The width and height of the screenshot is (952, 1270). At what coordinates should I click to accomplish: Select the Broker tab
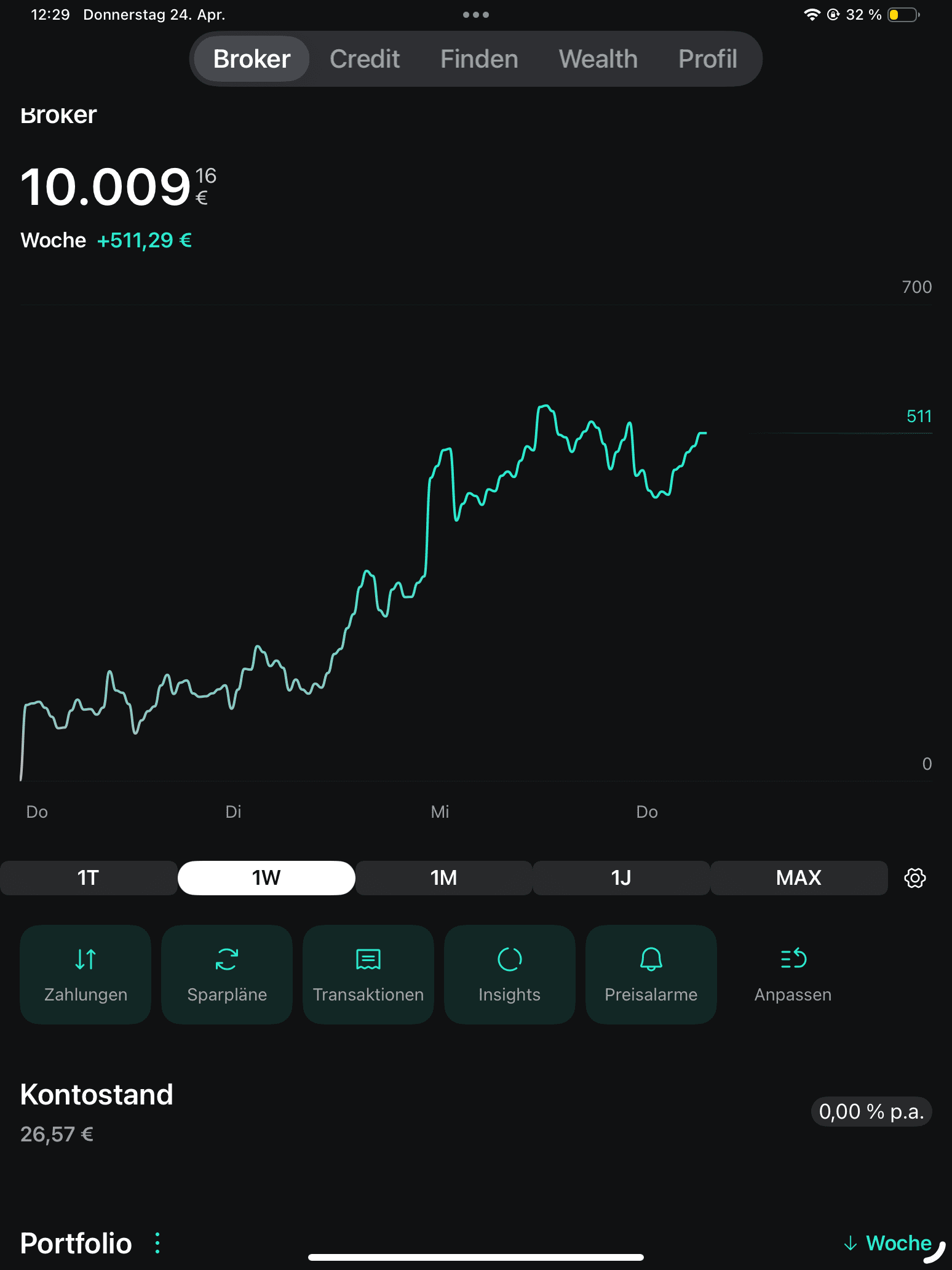click(x=252, y=59)
